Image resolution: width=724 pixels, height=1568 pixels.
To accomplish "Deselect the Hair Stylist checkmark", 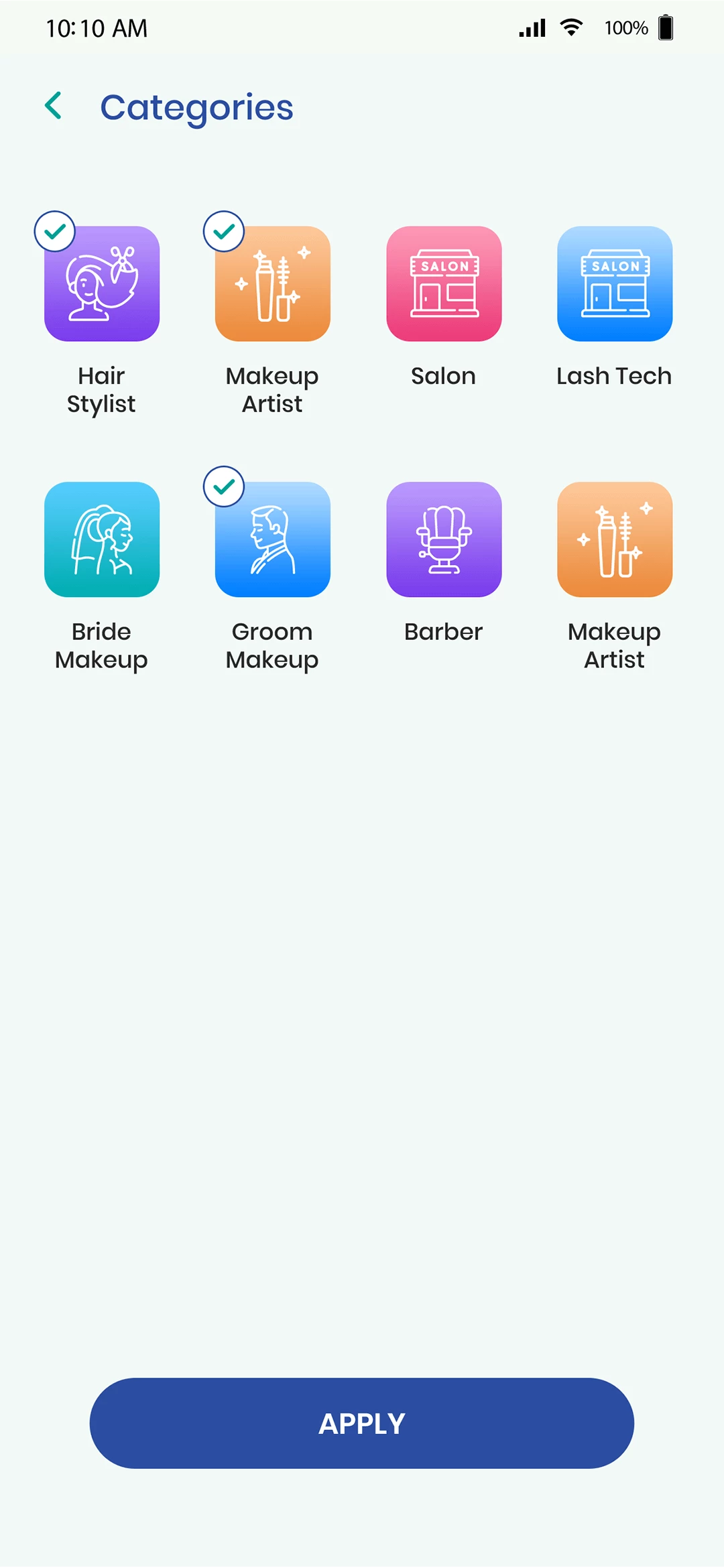I will pos(54,232).
